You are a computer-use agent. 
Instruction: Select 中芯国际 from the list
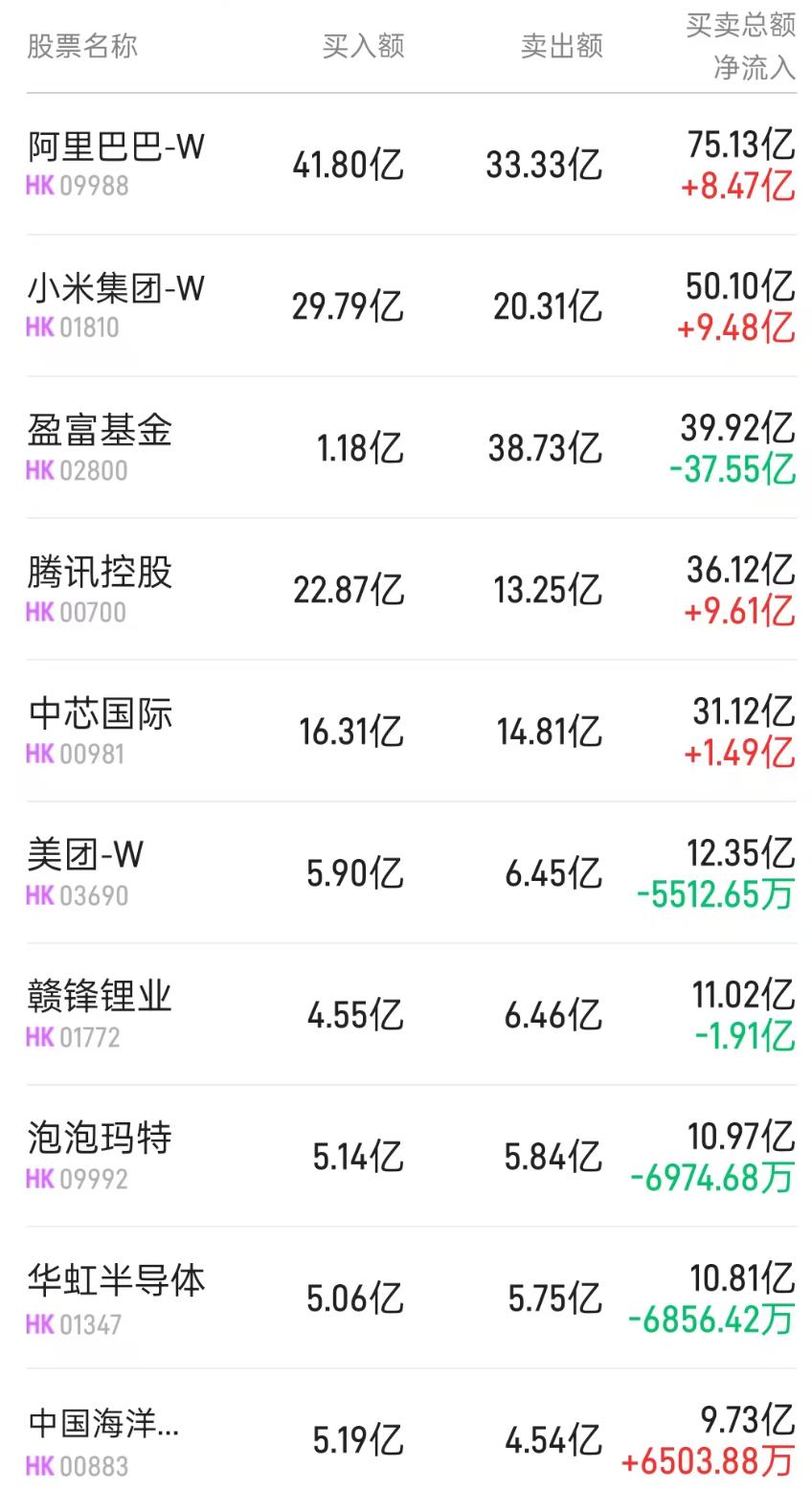point(99,714)
